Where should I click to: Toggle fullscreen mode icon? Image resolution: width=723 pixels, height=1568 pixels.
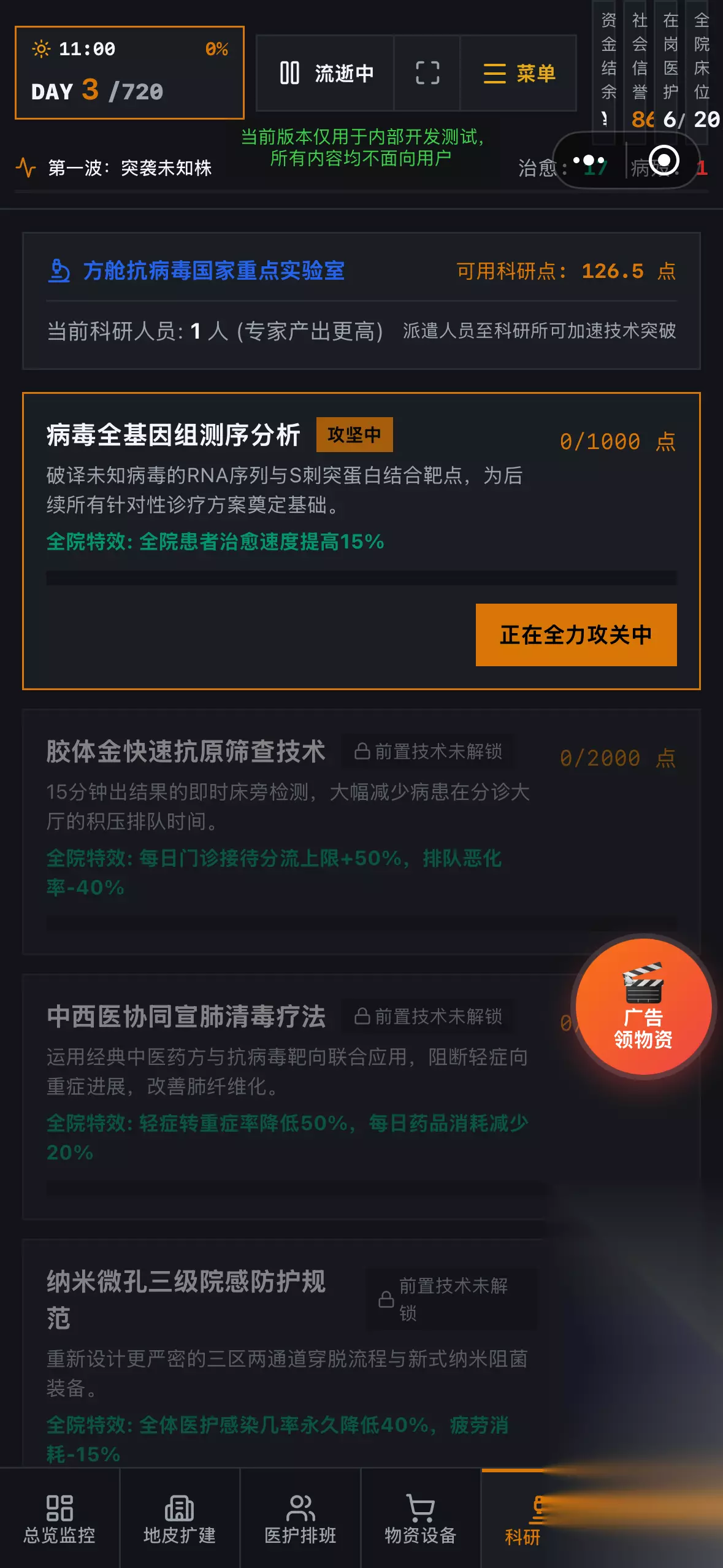click(427, 73)
